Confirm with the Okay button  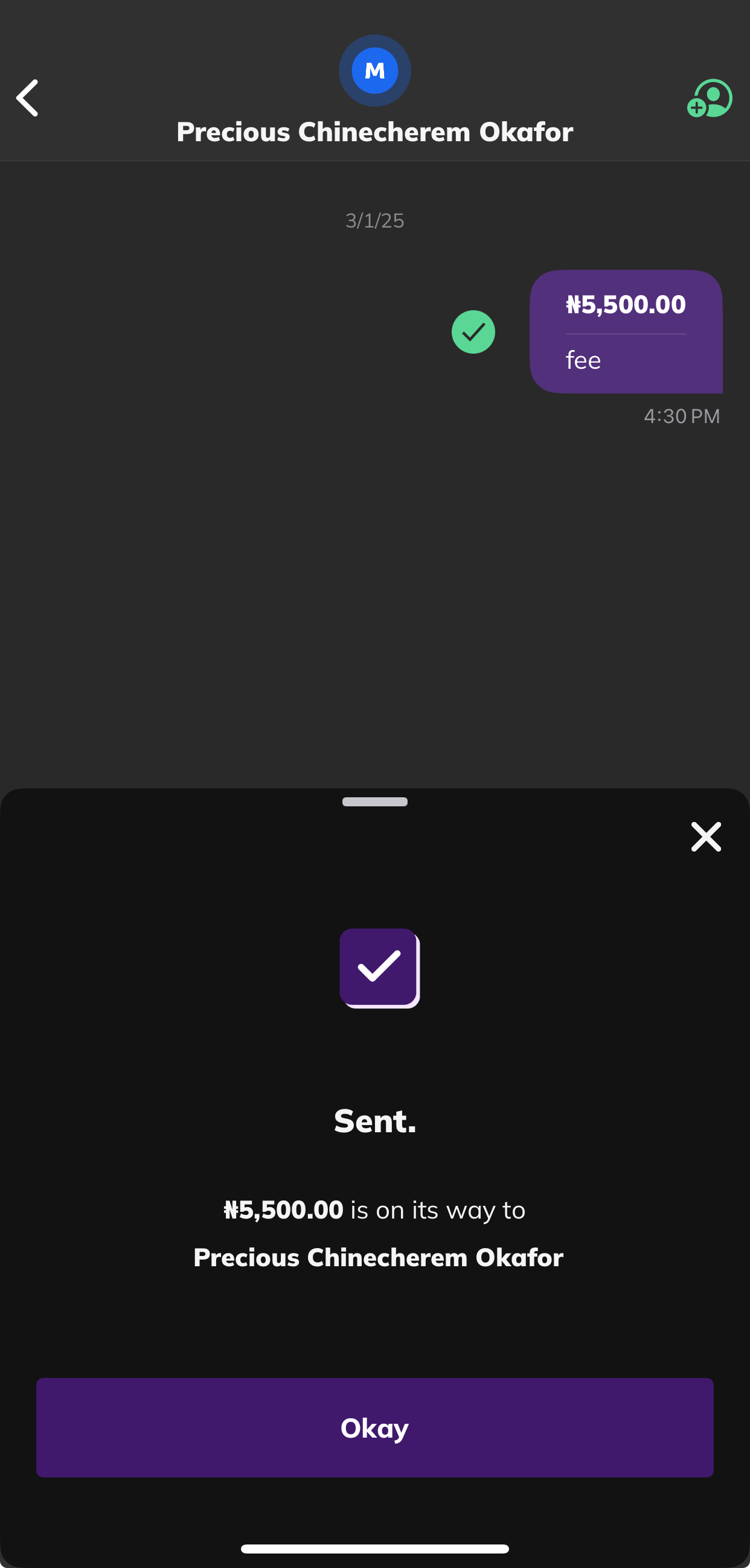coord(374,1427)
